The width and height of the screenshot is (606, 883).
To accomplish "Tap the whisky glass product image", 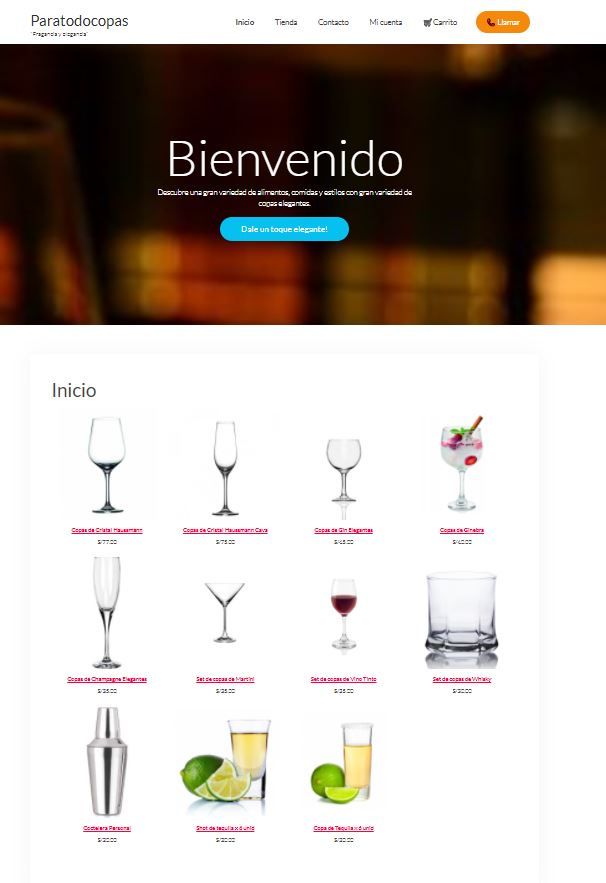I will click(462, 618).
